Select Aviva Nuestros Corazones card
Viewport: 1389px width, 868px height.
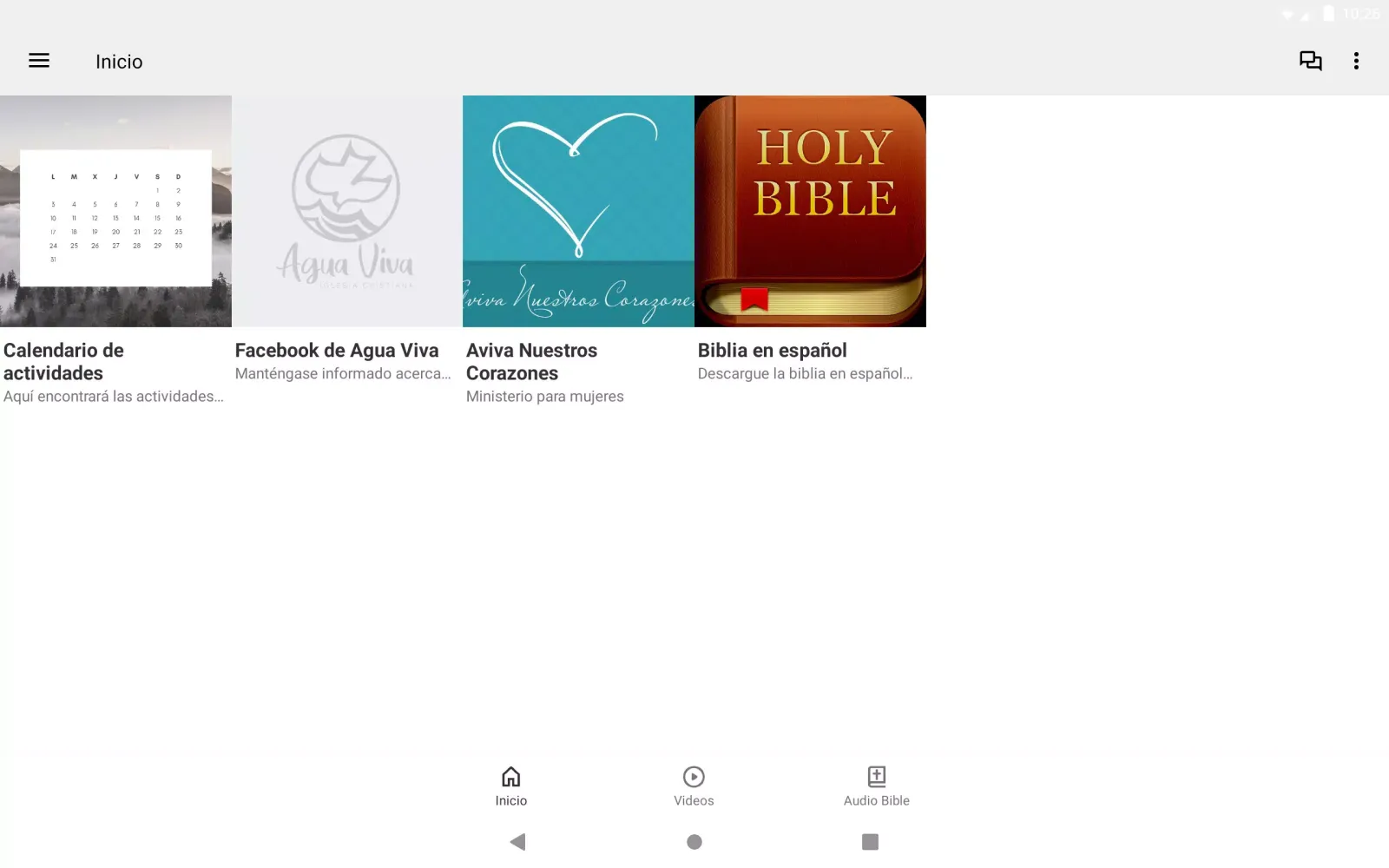[578, 212]
